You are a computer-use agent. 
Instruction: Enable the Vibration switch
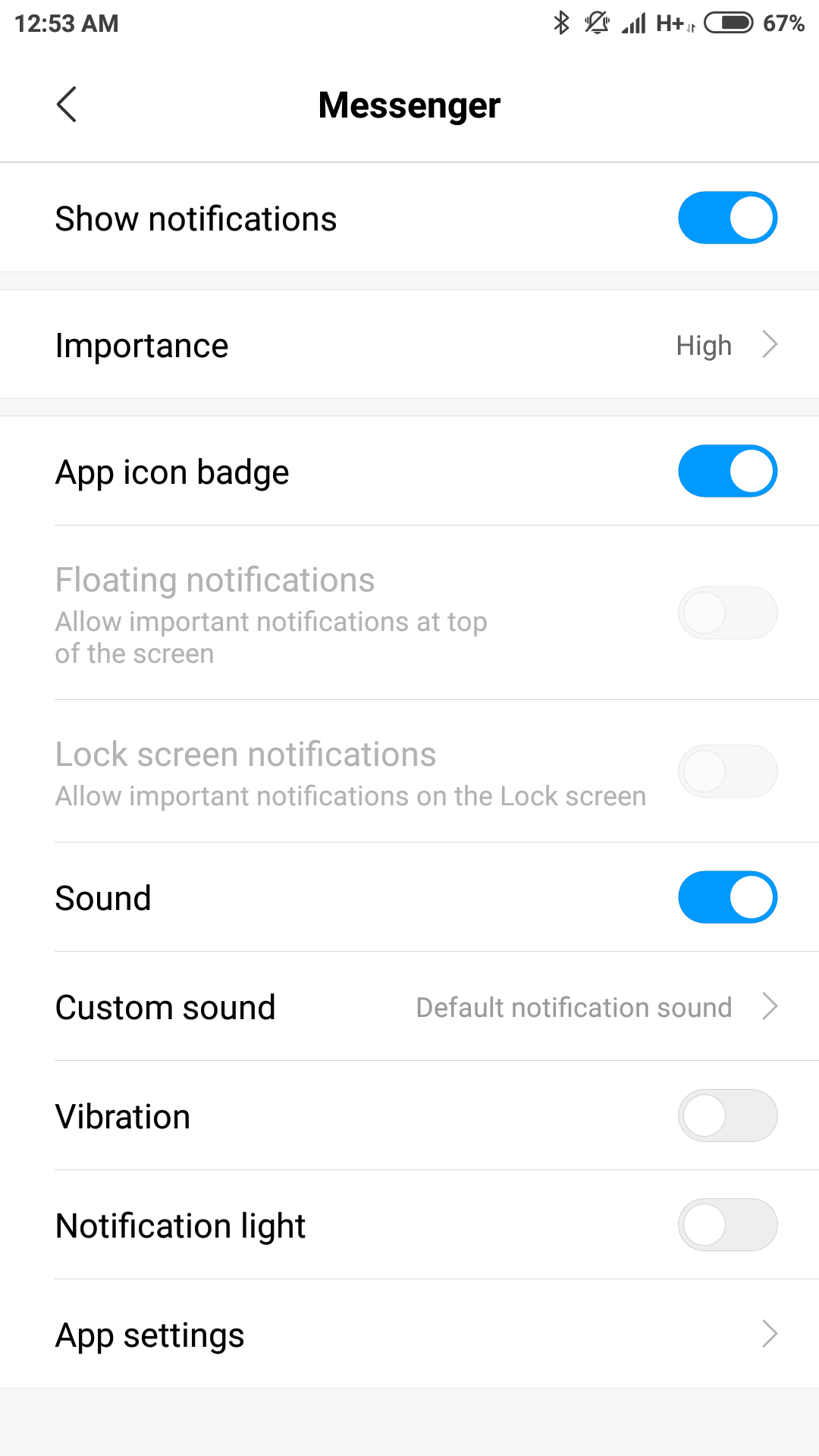pyautogui.click(x=726, y=1116)
